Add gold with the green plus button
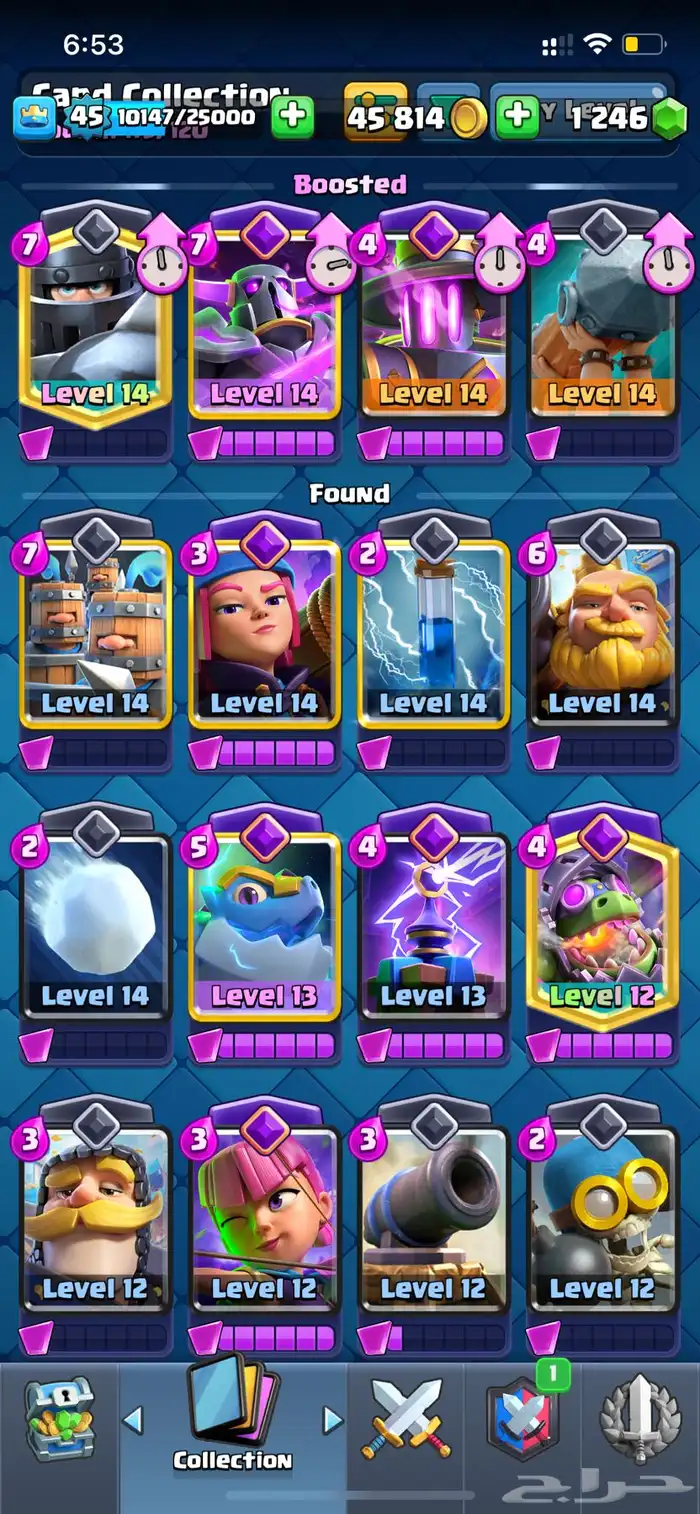The image size is (700, 1514). (292, 118)
